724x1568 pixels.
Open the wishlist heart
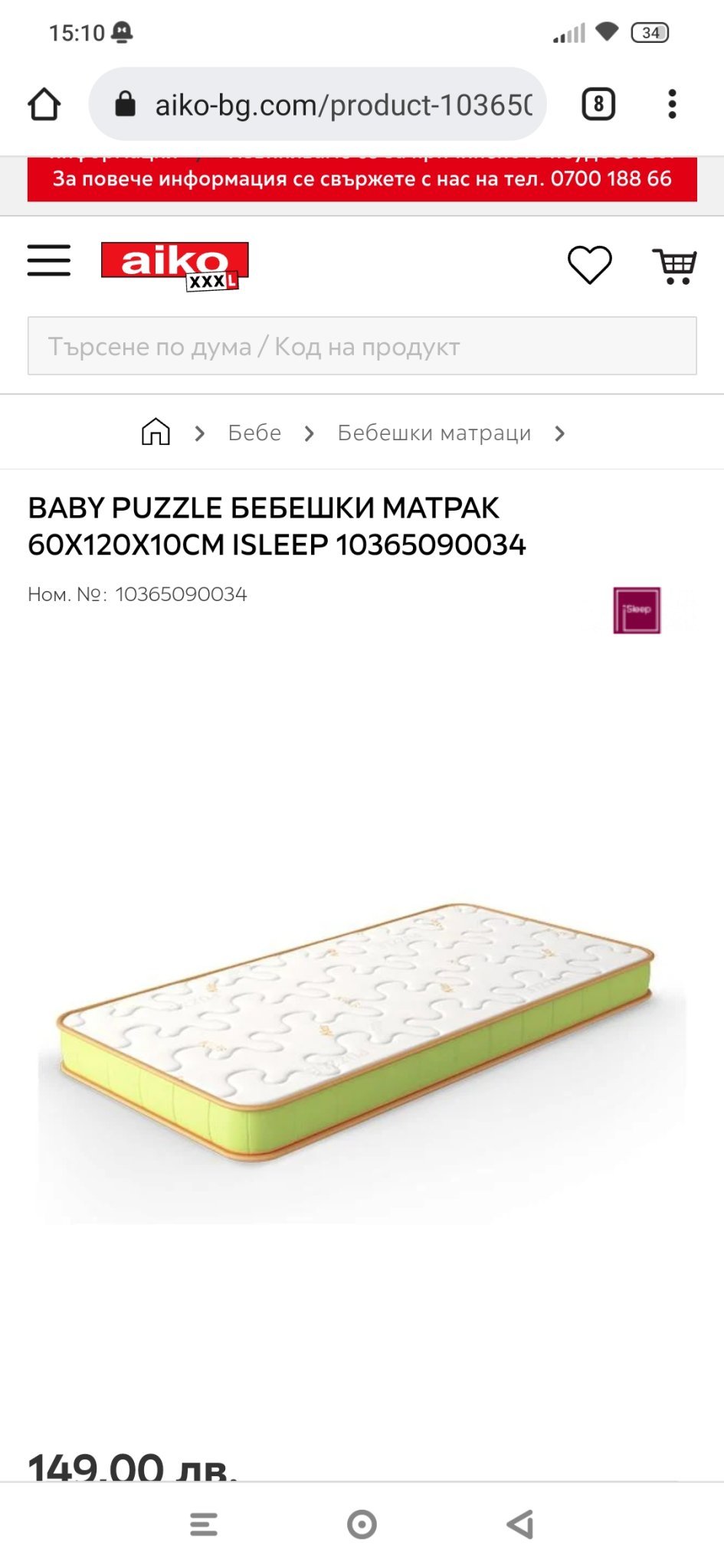tap(589, 265)
